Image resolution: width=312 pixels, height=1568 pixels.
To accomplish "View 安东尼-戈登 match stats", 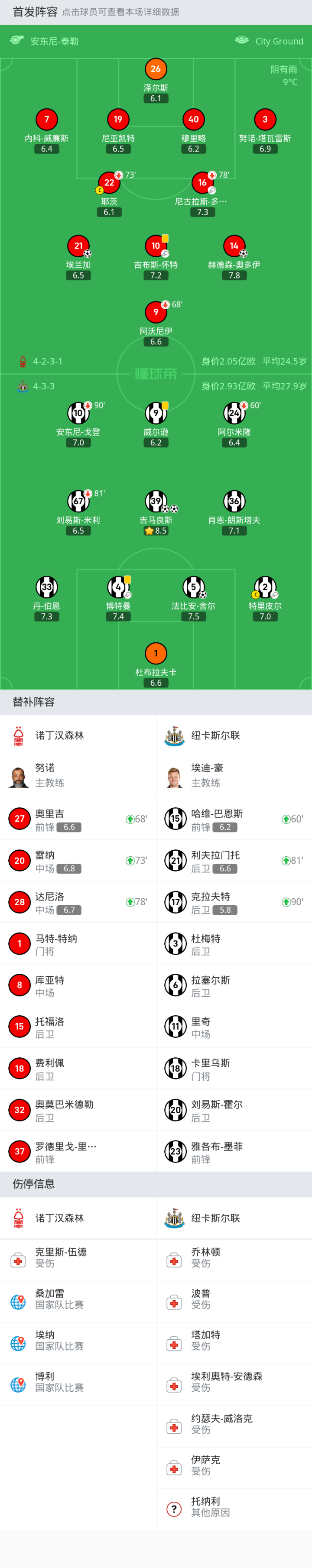I will coord(78,413).
